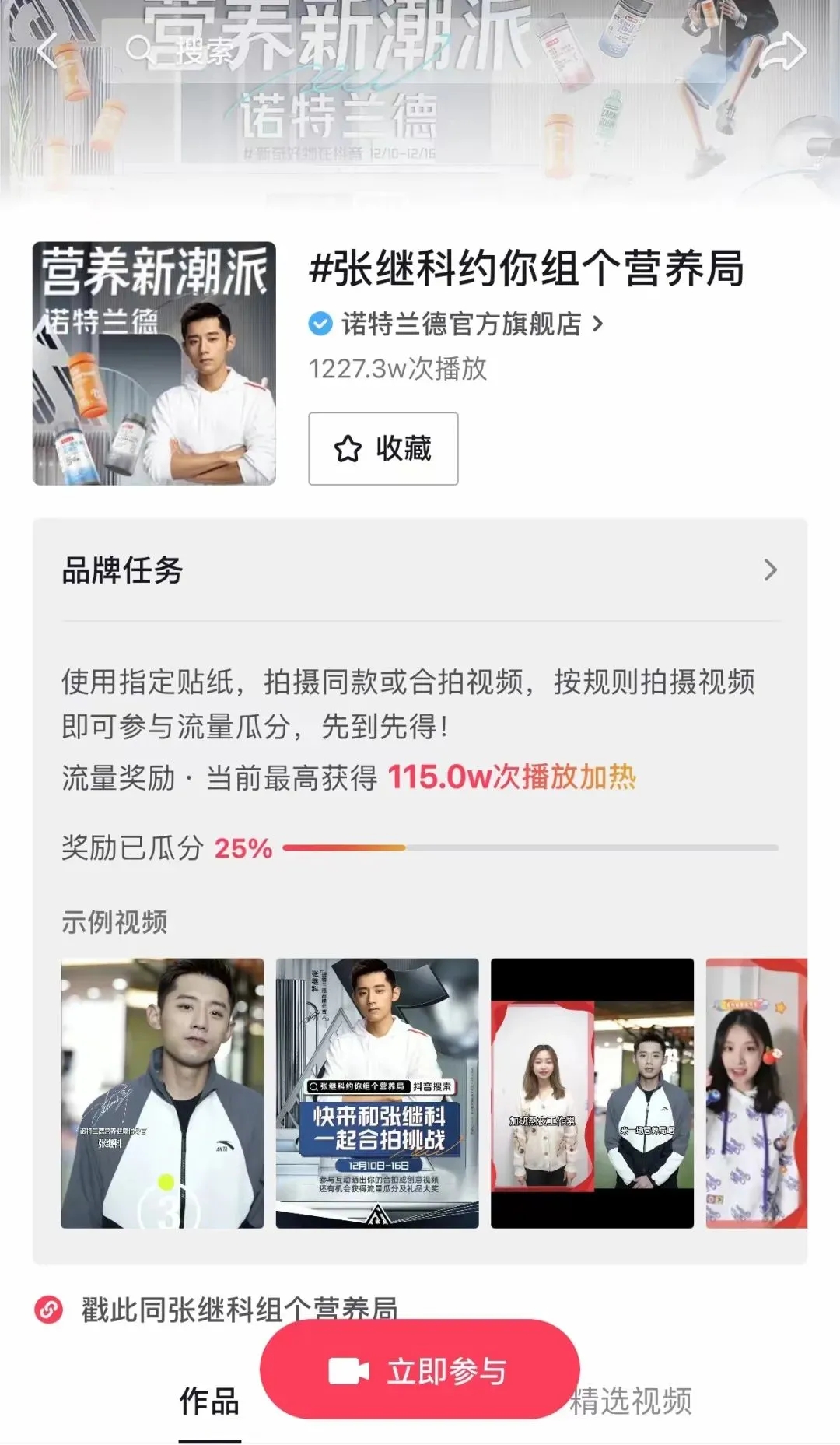The height and width of the screenshot is (1445, 840).
Task: Go back using the top-left arrow
Action: [x=47, y=51]
